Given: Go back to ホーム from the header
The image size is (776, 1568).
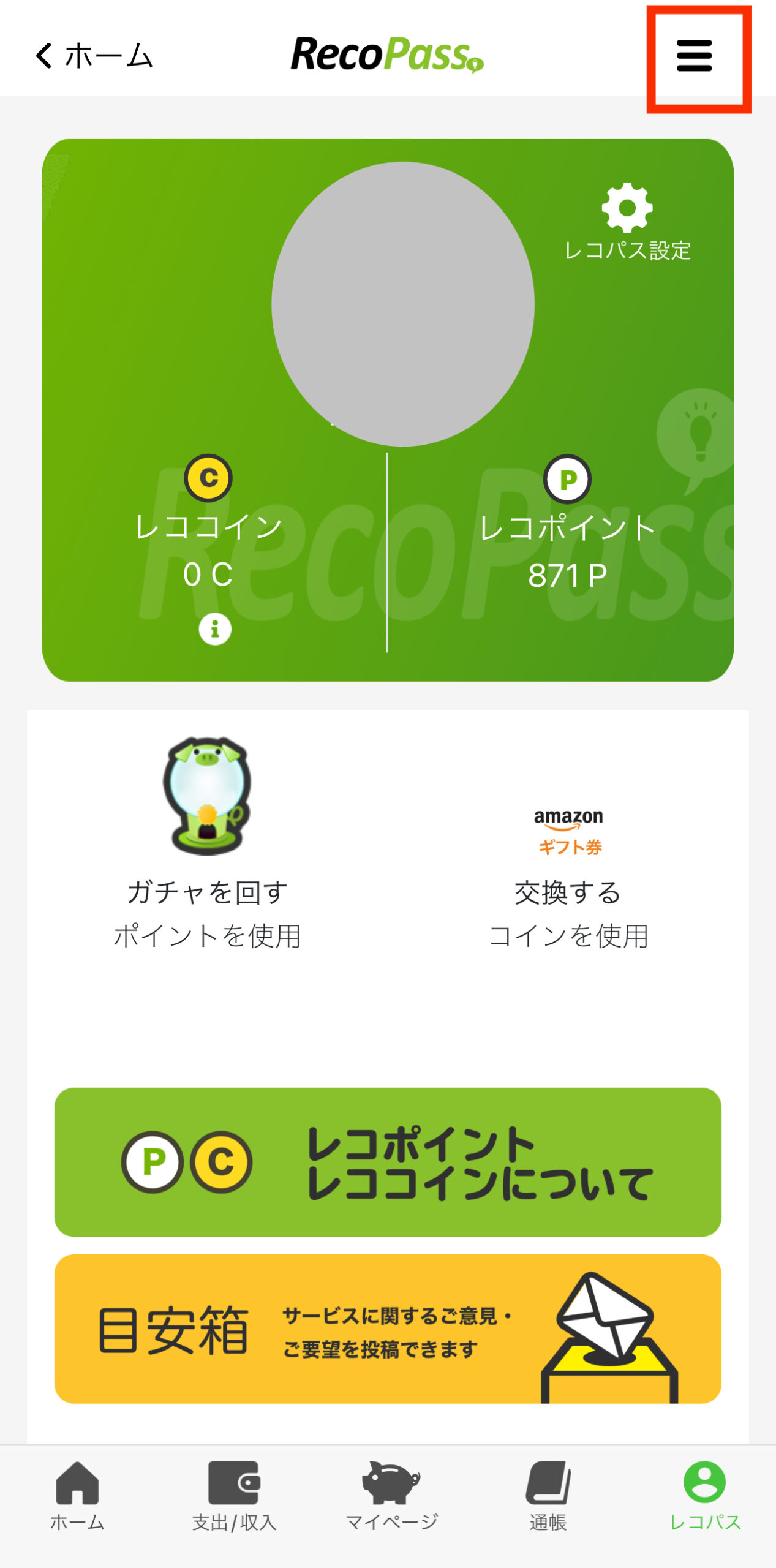Looking at the screenshot, I should click(x=94, y=56).
